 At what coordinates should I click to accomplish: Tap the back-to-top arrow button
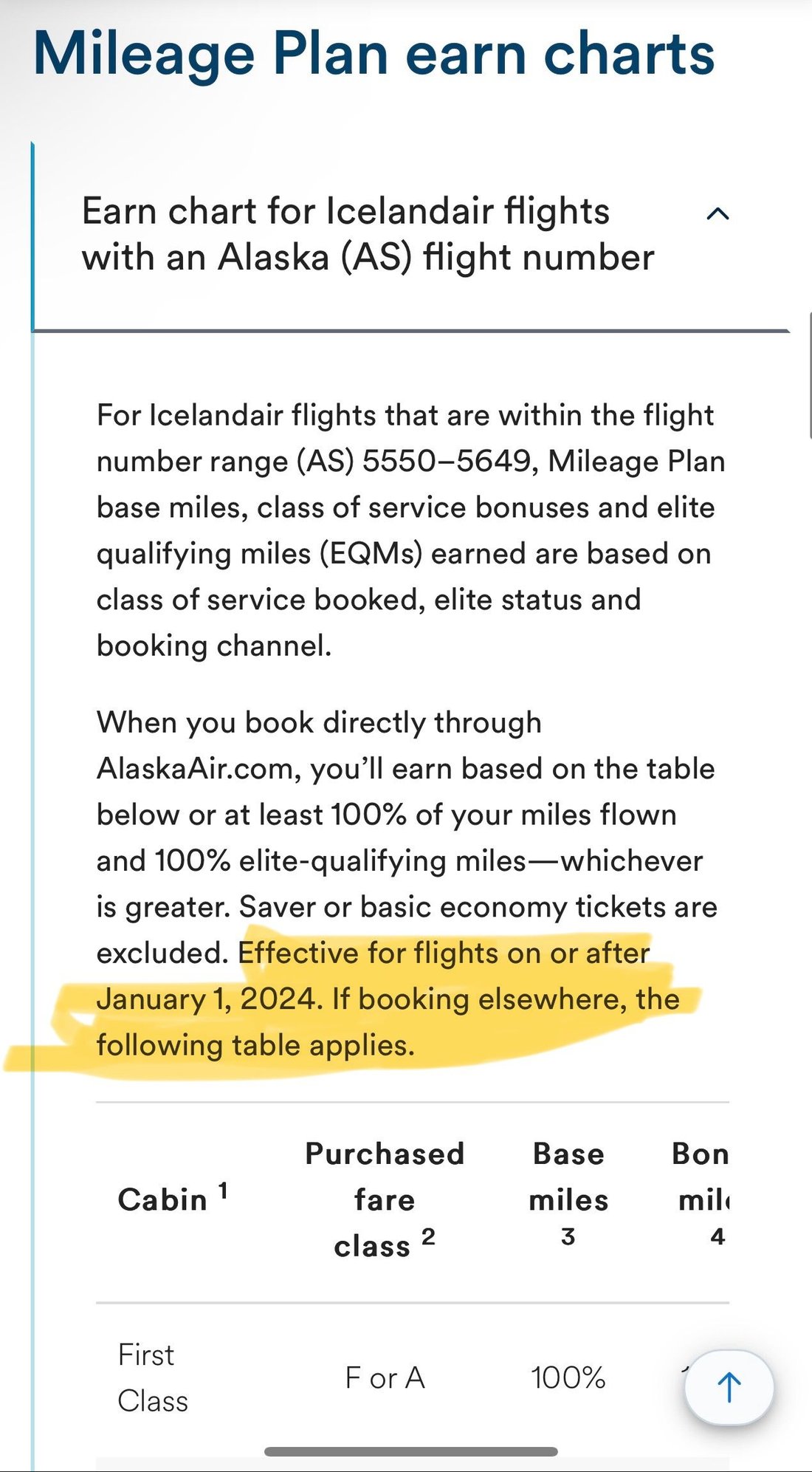click(729, 1387)
